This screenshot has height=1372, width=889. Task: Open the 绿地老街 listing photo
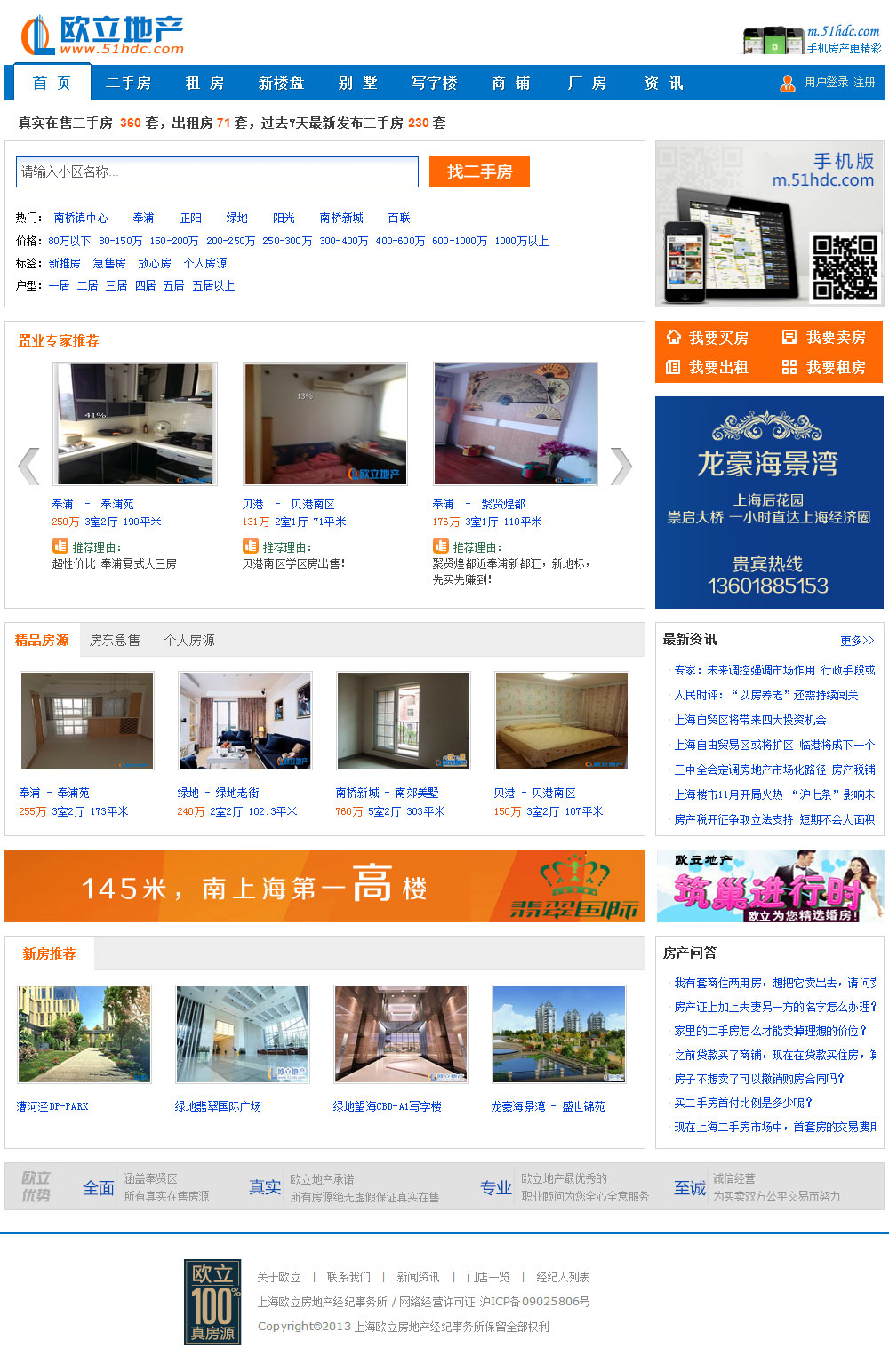pyautogui.click(x=244, y=721)
